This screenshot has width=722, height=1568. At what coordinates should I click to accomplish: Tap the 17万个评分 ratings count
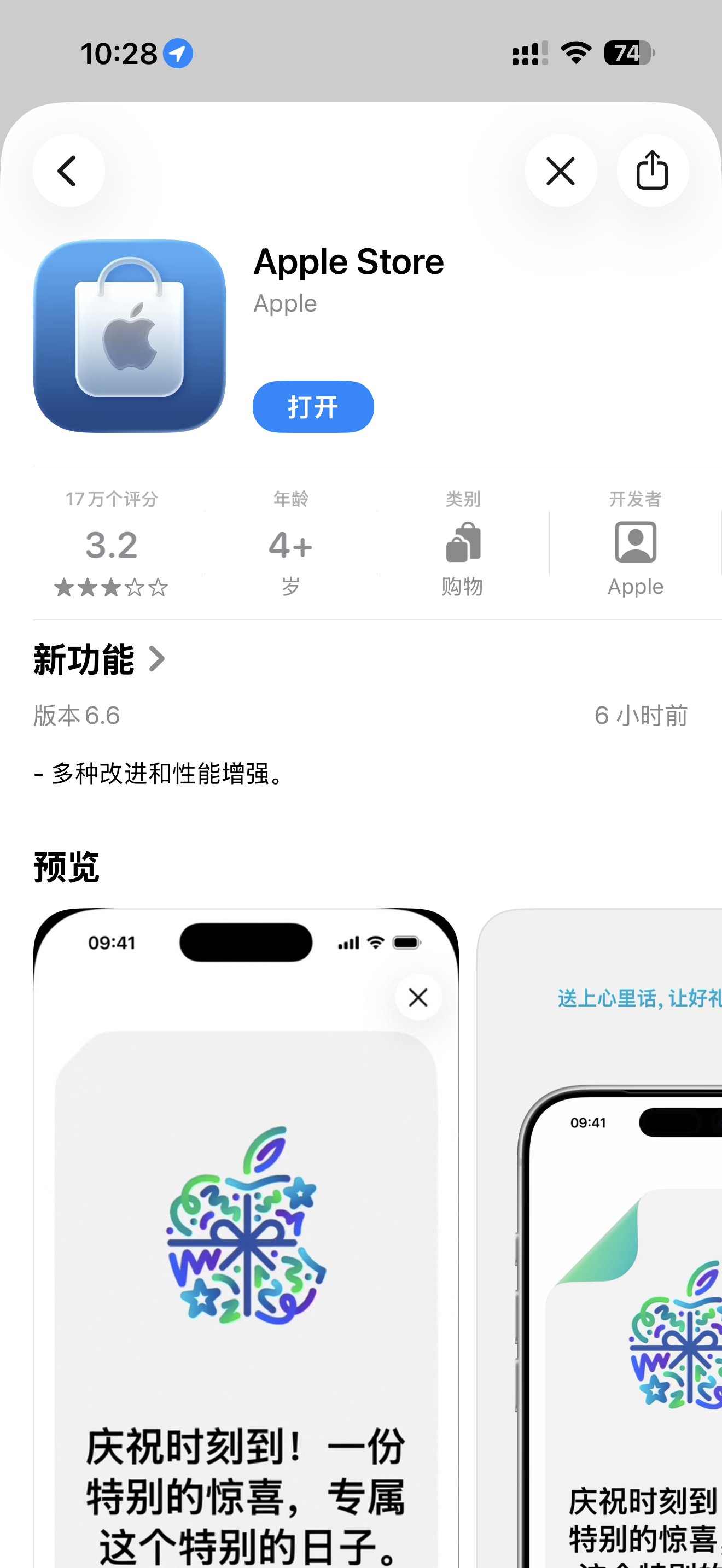pyautogui.click(x=112, y=499)
